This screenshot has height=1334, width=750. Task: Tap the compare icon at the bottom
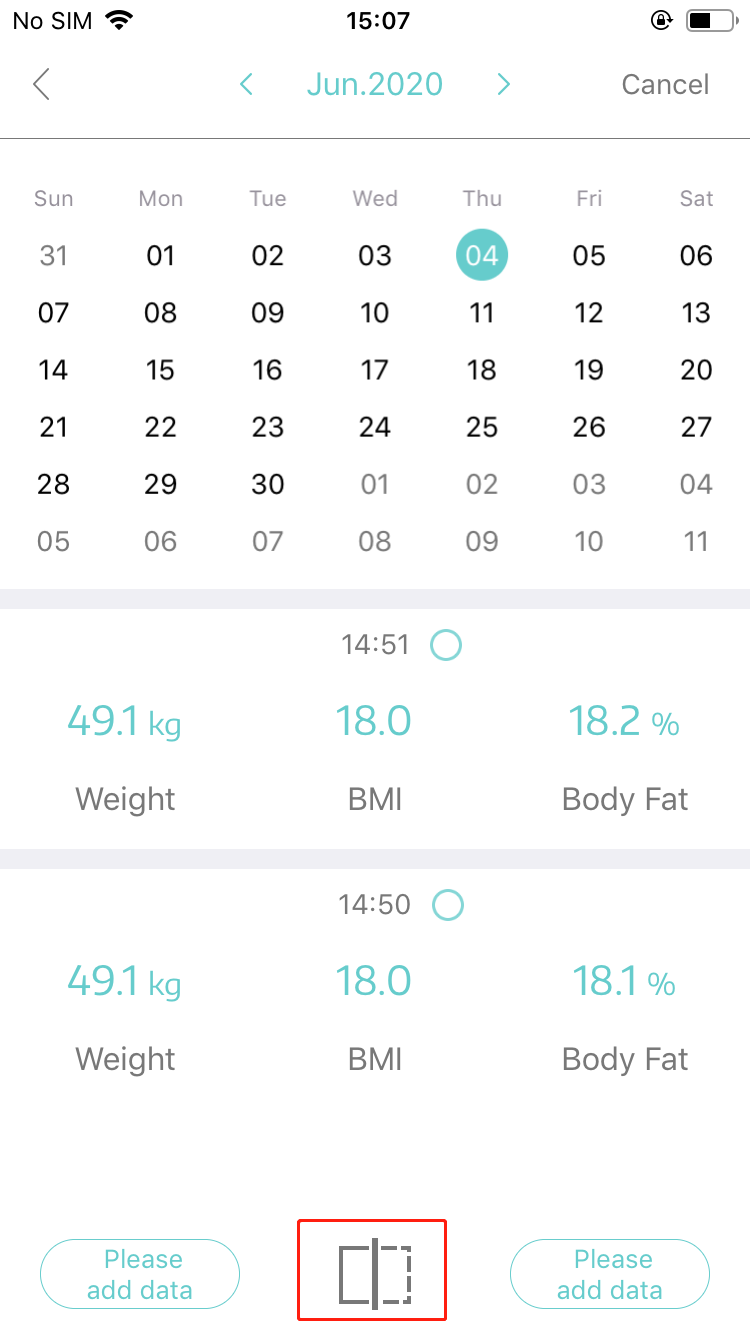(374, 1274)
